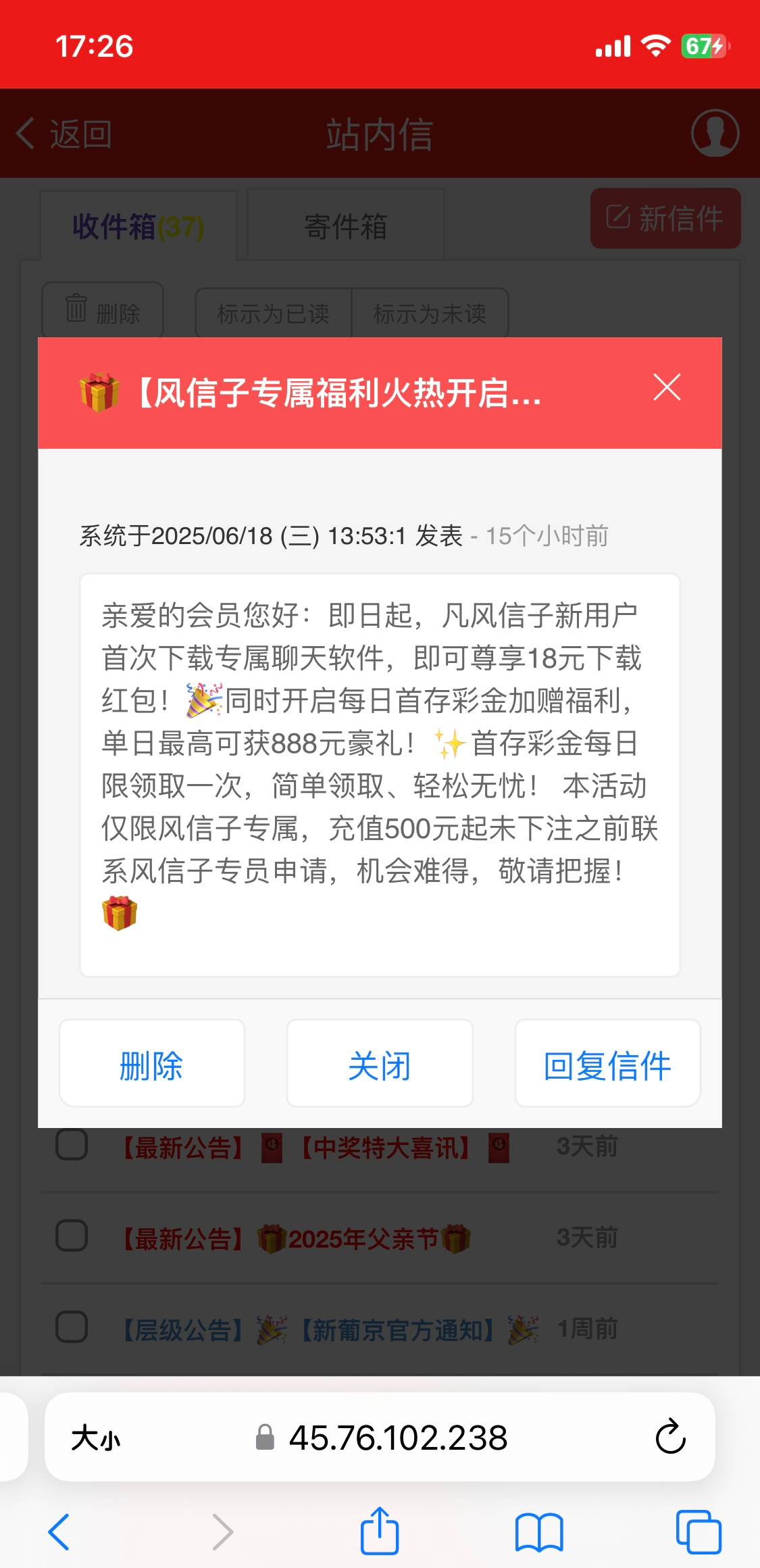
Task: Go back in Safari browser
Action: pos(59,1532)
